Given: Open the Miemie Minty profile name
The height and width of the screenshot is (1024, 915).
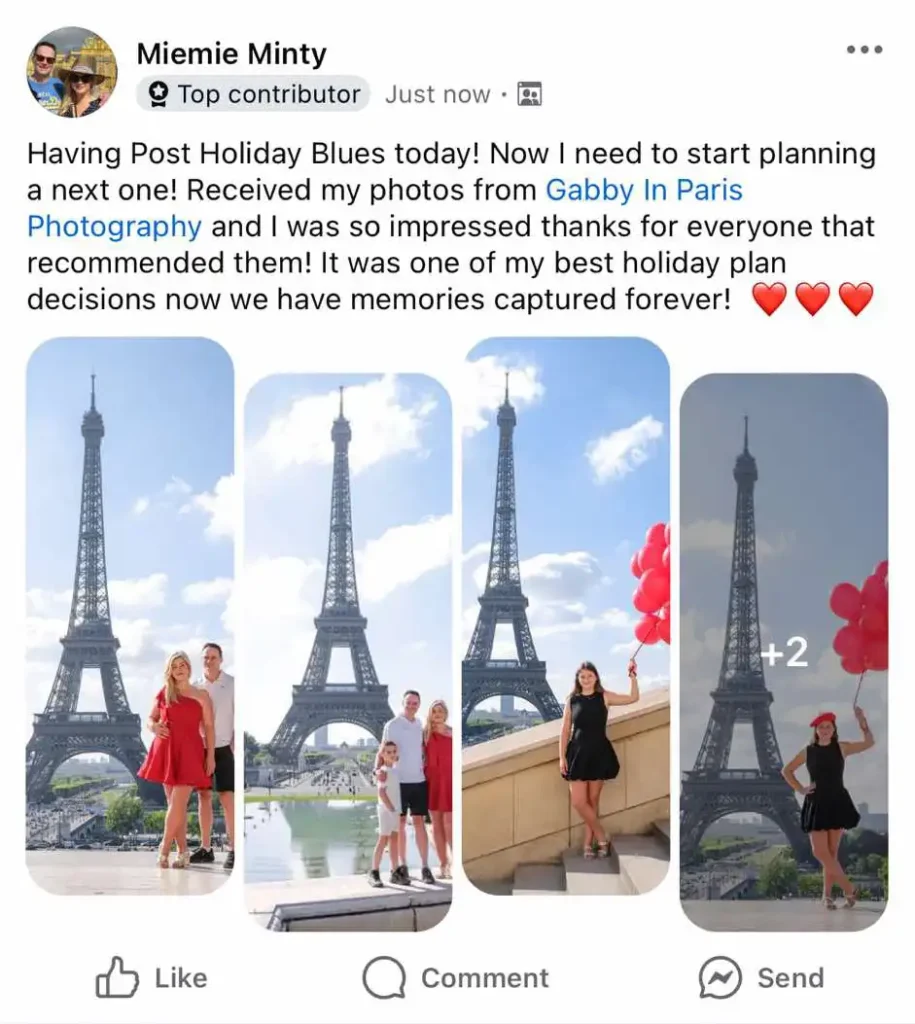Looking at the screenshot, I should click(x=231, y=53).
